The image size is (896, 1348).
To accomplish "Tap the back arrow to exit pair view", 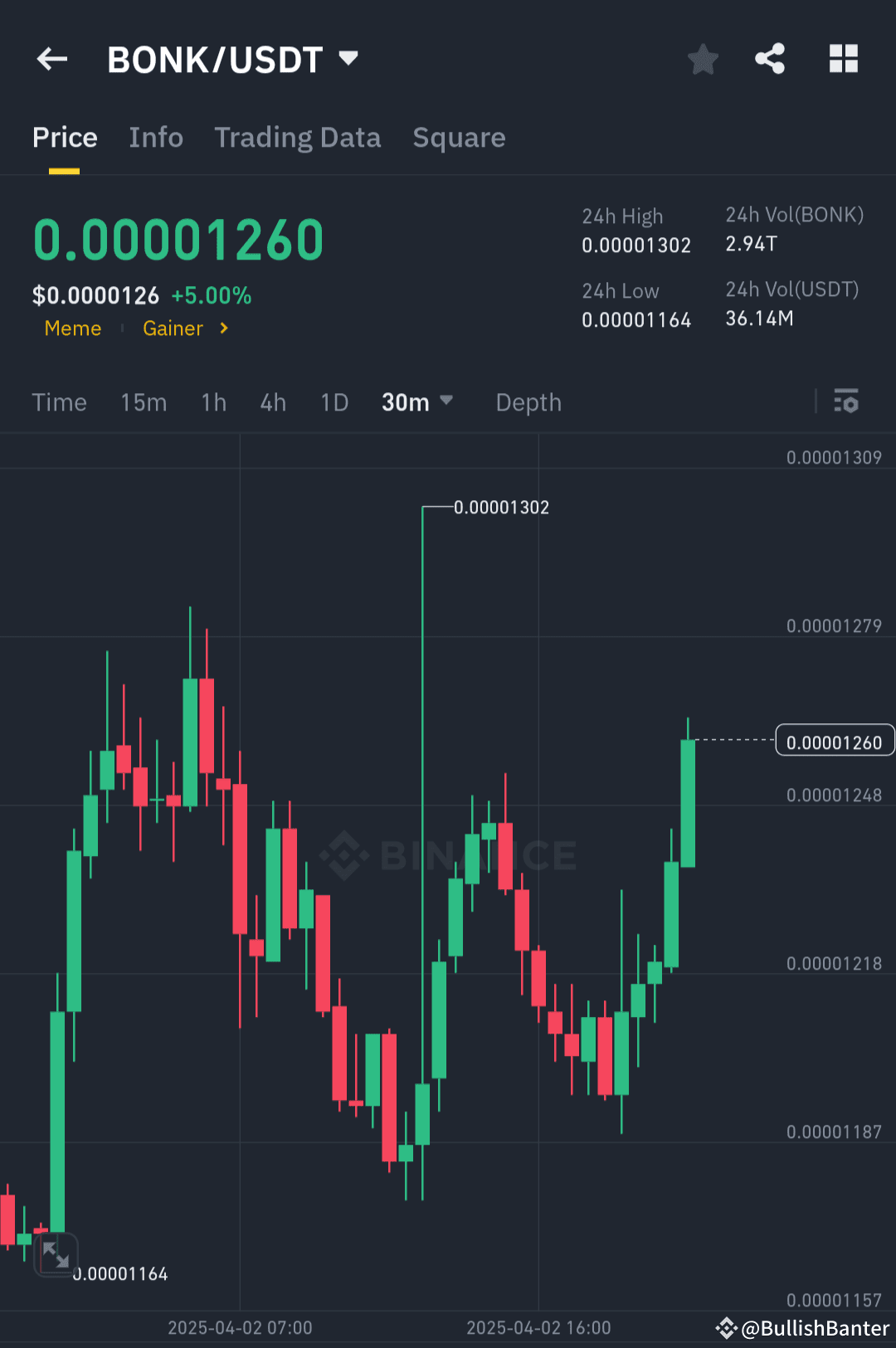I will tap(51, 59).
